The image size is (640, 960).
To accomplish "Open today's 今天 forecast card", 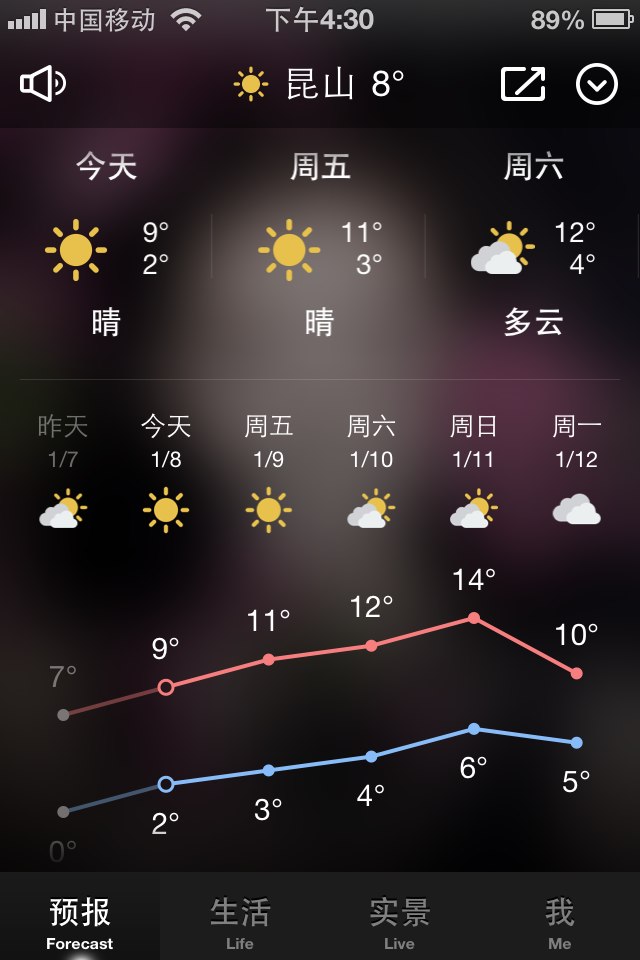I will pos(107,246).
